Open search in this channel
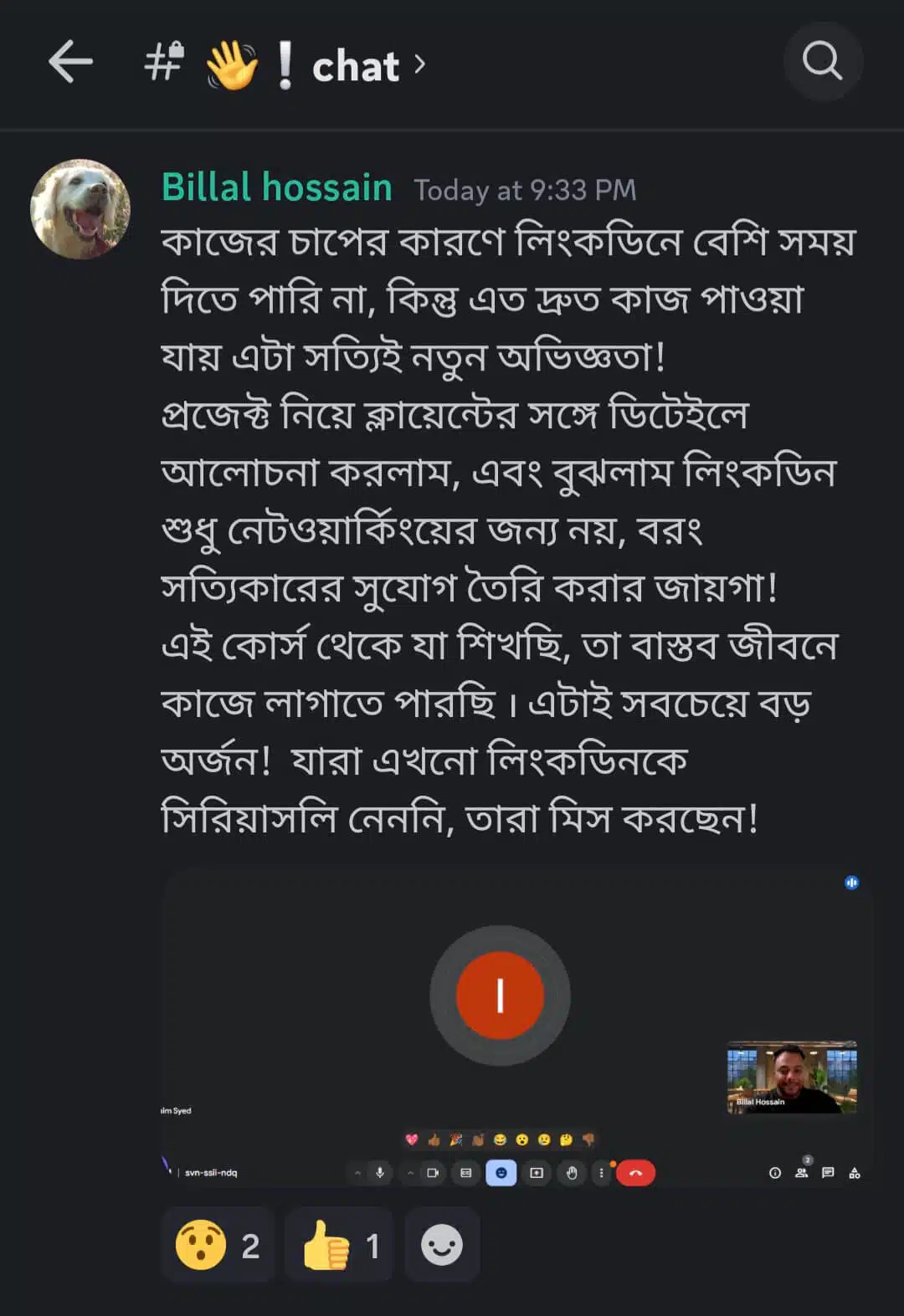 pyautogui.click(x=822, y=62)
